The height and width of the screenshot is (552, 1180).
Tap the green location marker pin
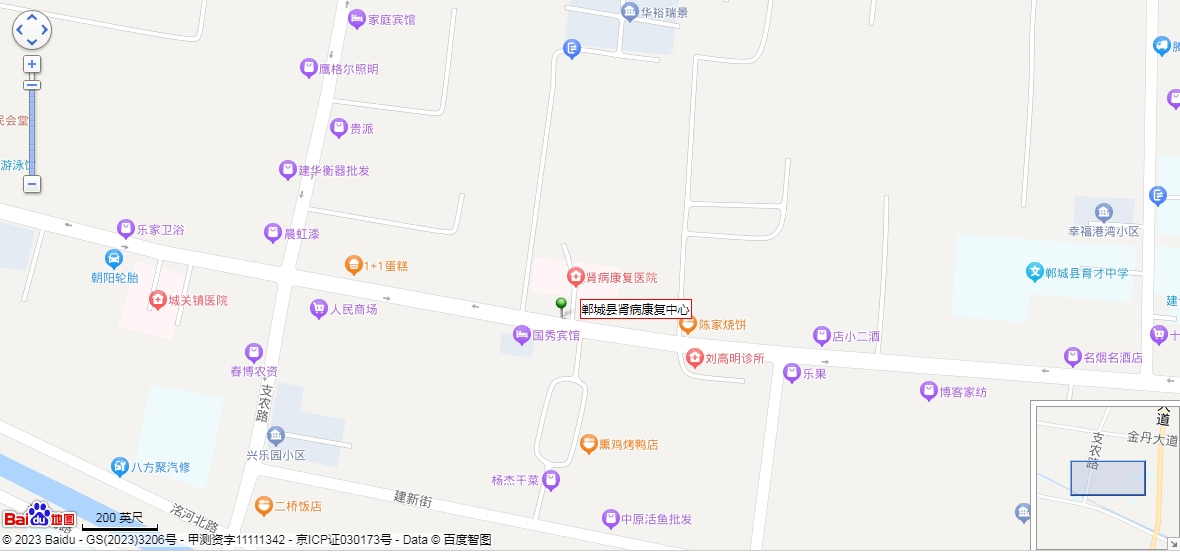coord(561,304)
